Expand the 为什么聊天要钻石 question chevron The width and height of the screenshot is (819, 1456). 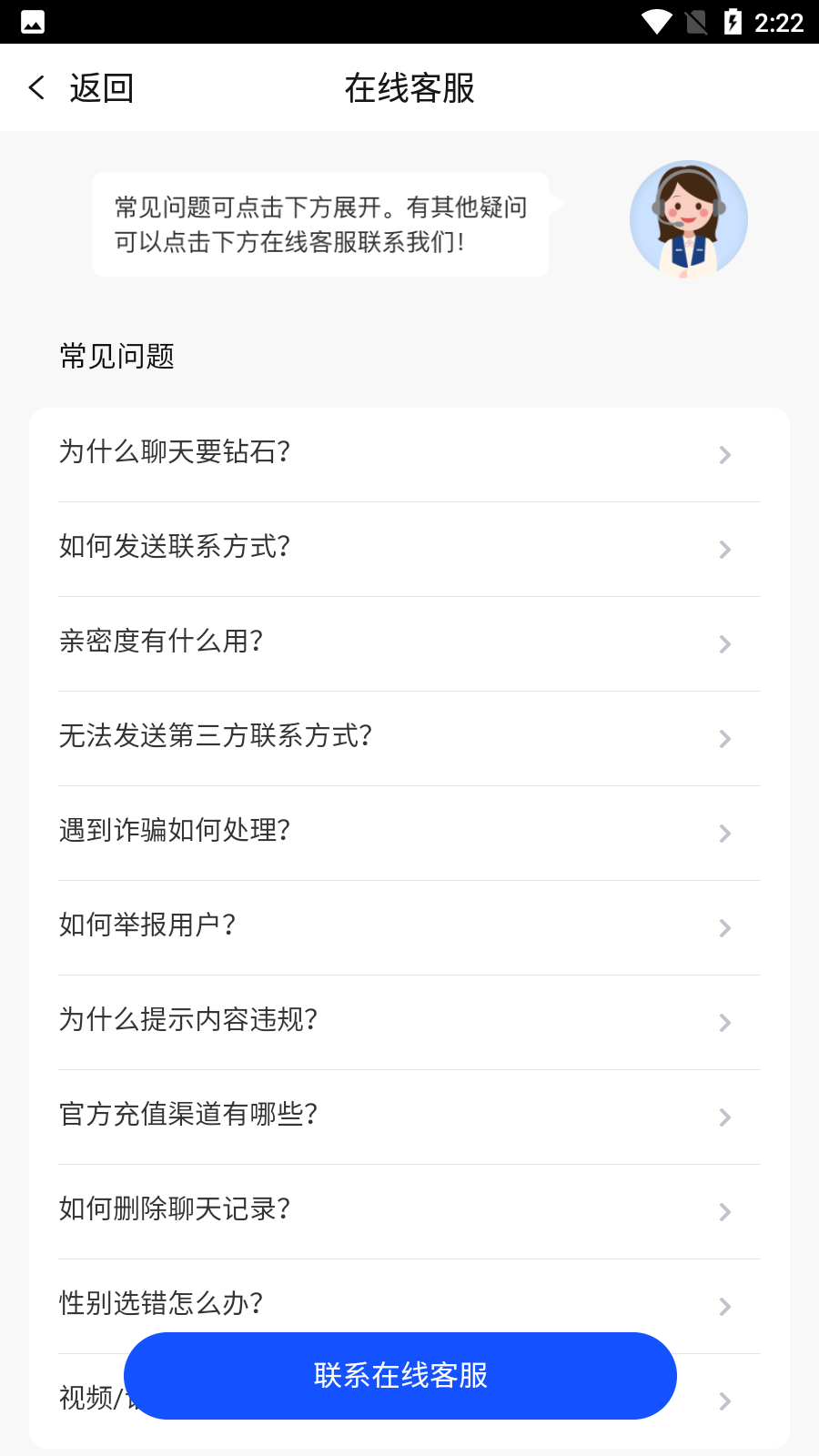point(724,455)
